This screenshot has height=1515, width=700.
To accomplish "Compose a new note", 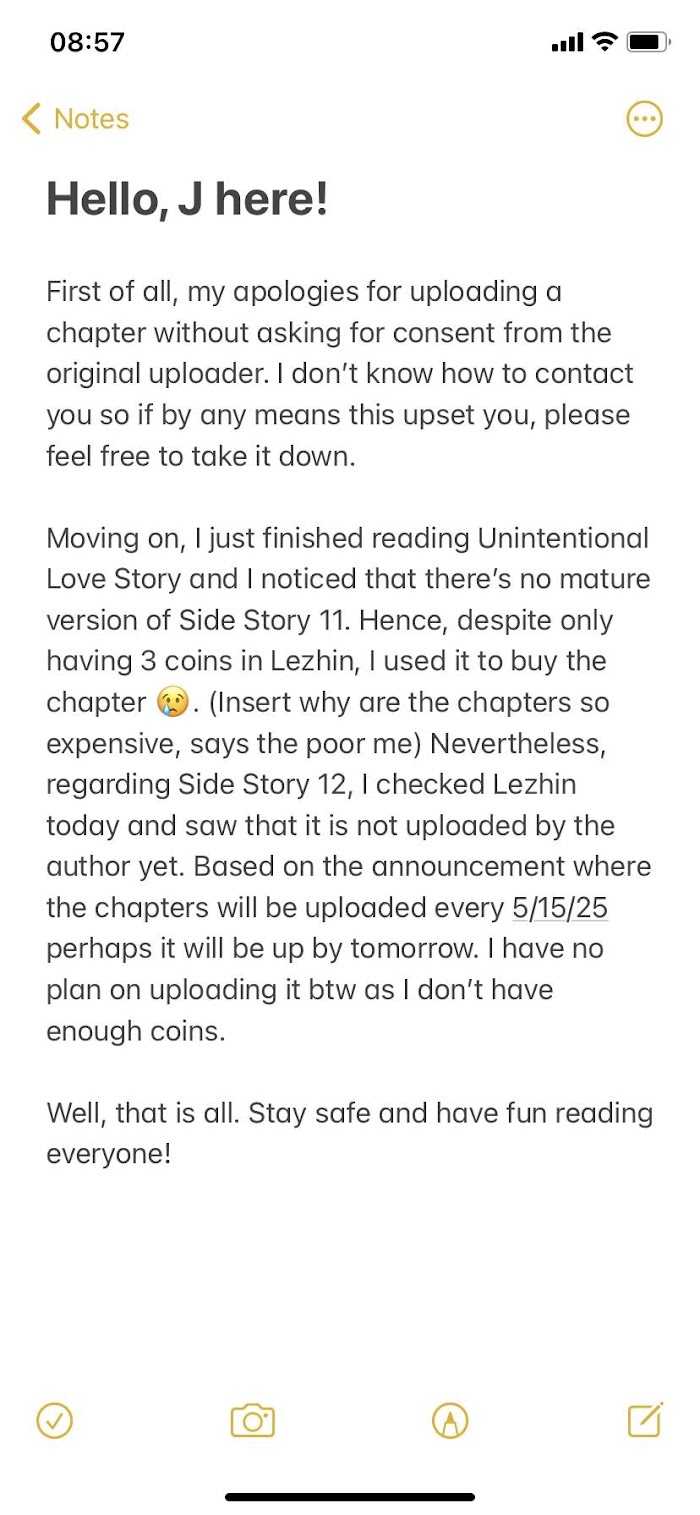I will click(645, 1420).
